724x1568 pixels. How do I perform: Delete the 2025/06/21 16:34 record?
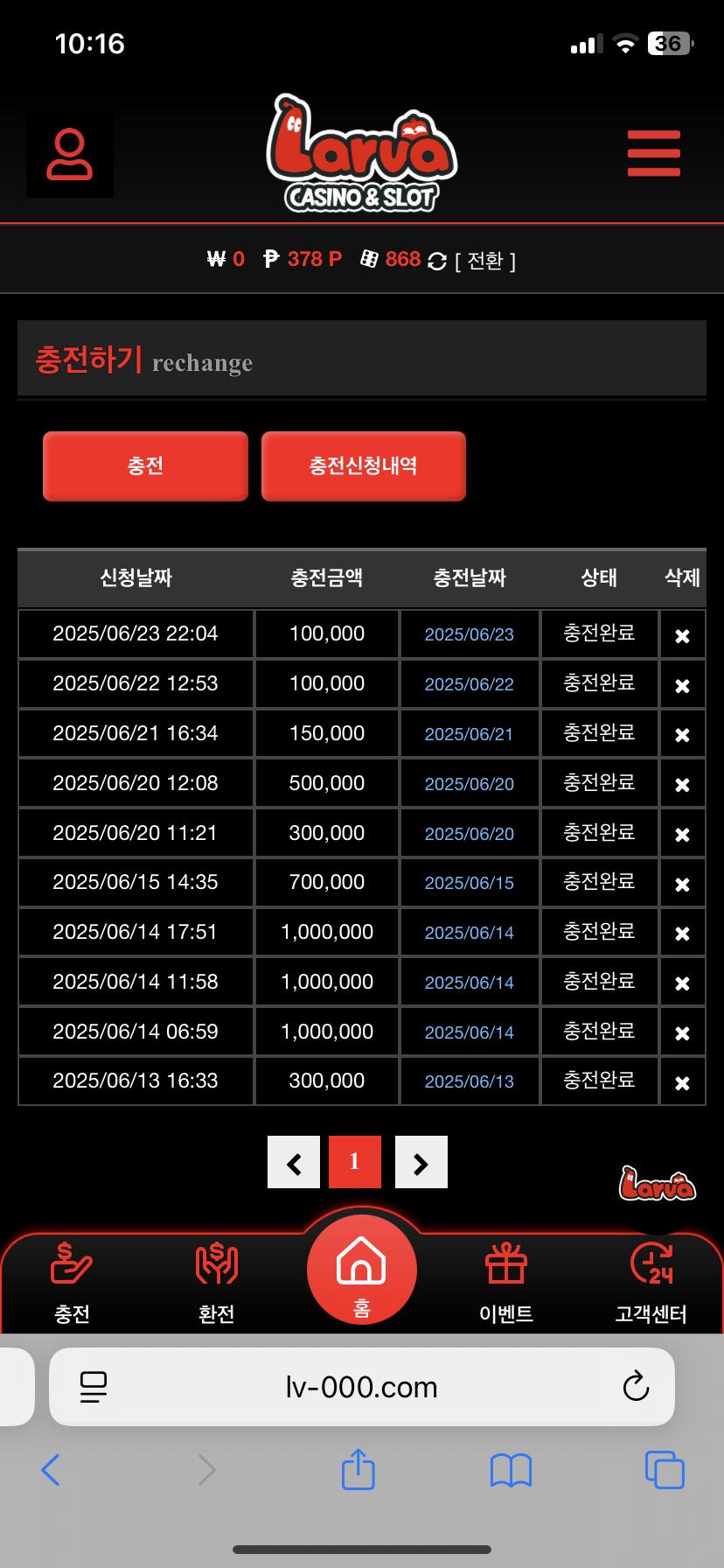(x=682, y=735)
